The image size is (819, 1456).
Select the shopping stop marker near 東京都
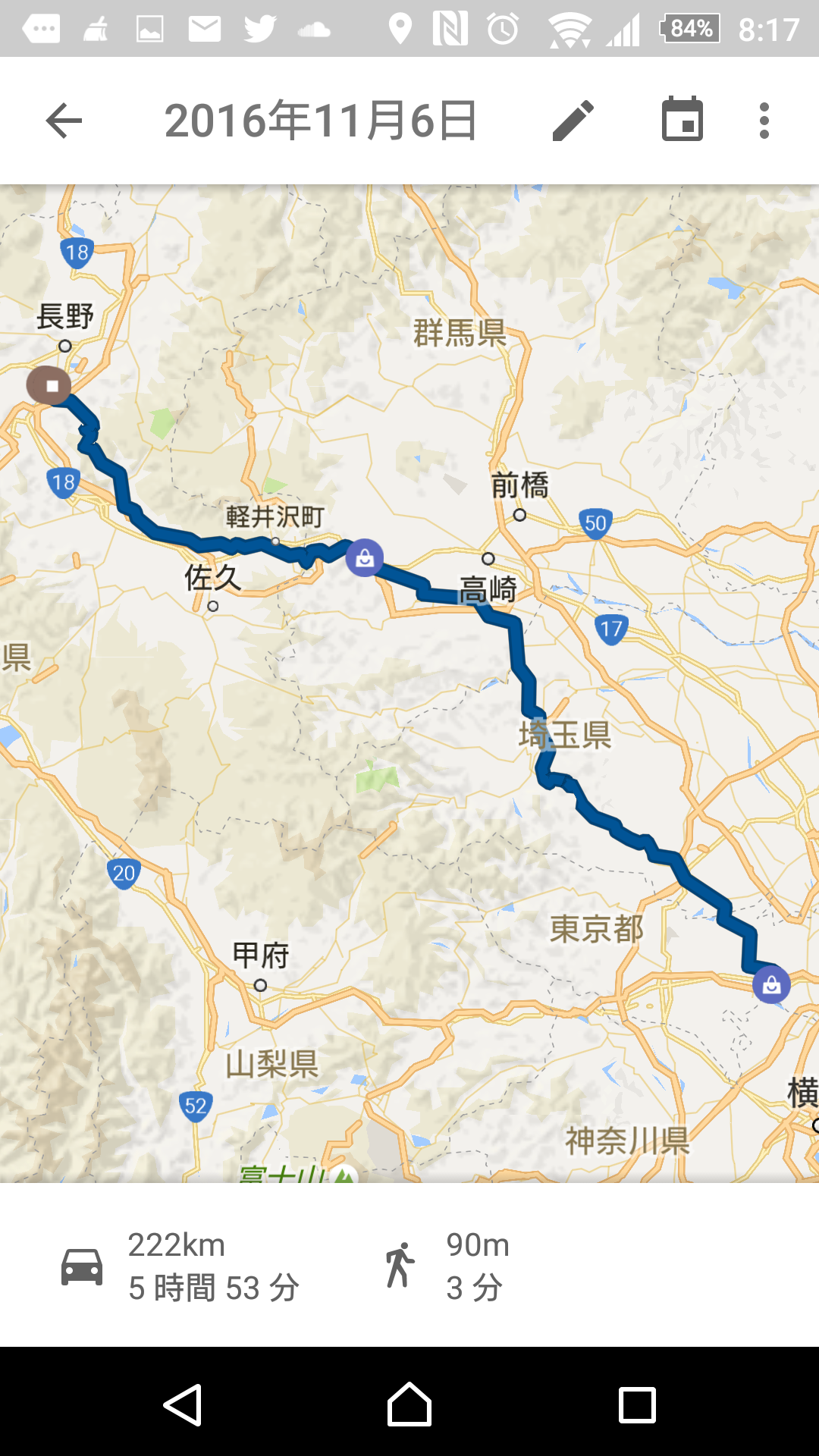pyautogui.click(x=771, y=985)
